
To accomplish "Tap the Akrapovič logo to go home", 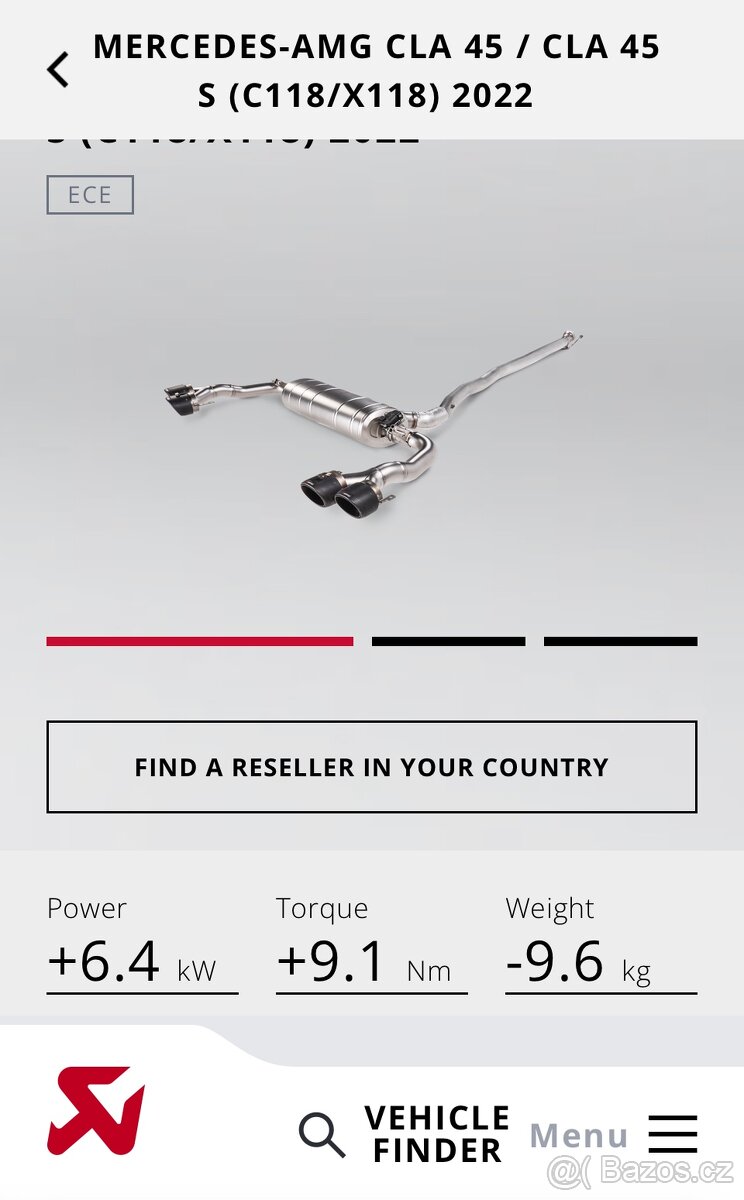I will coord(96,1110).
